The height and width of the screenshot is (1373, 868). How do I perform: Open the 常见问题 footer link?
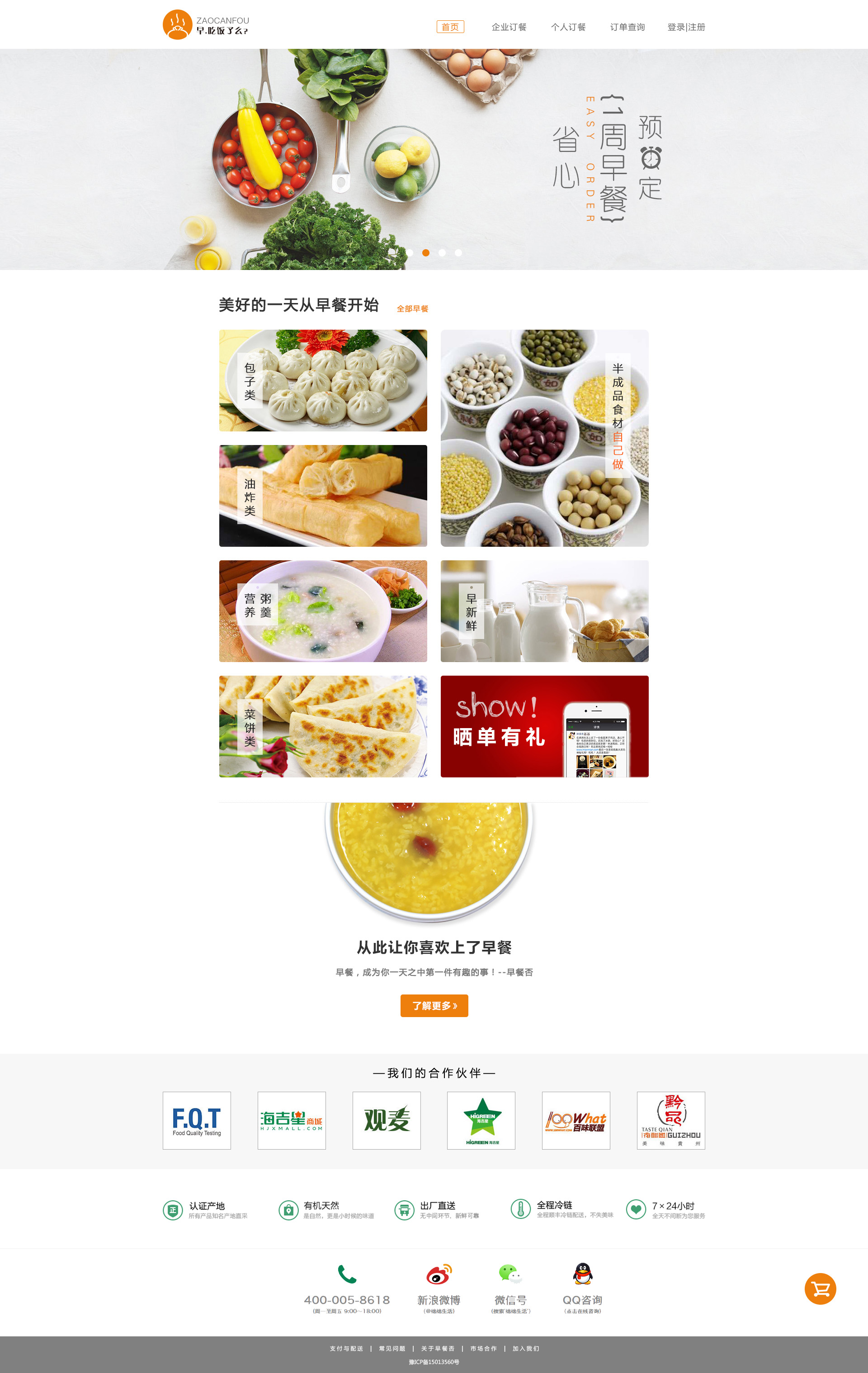[392, 1349]
